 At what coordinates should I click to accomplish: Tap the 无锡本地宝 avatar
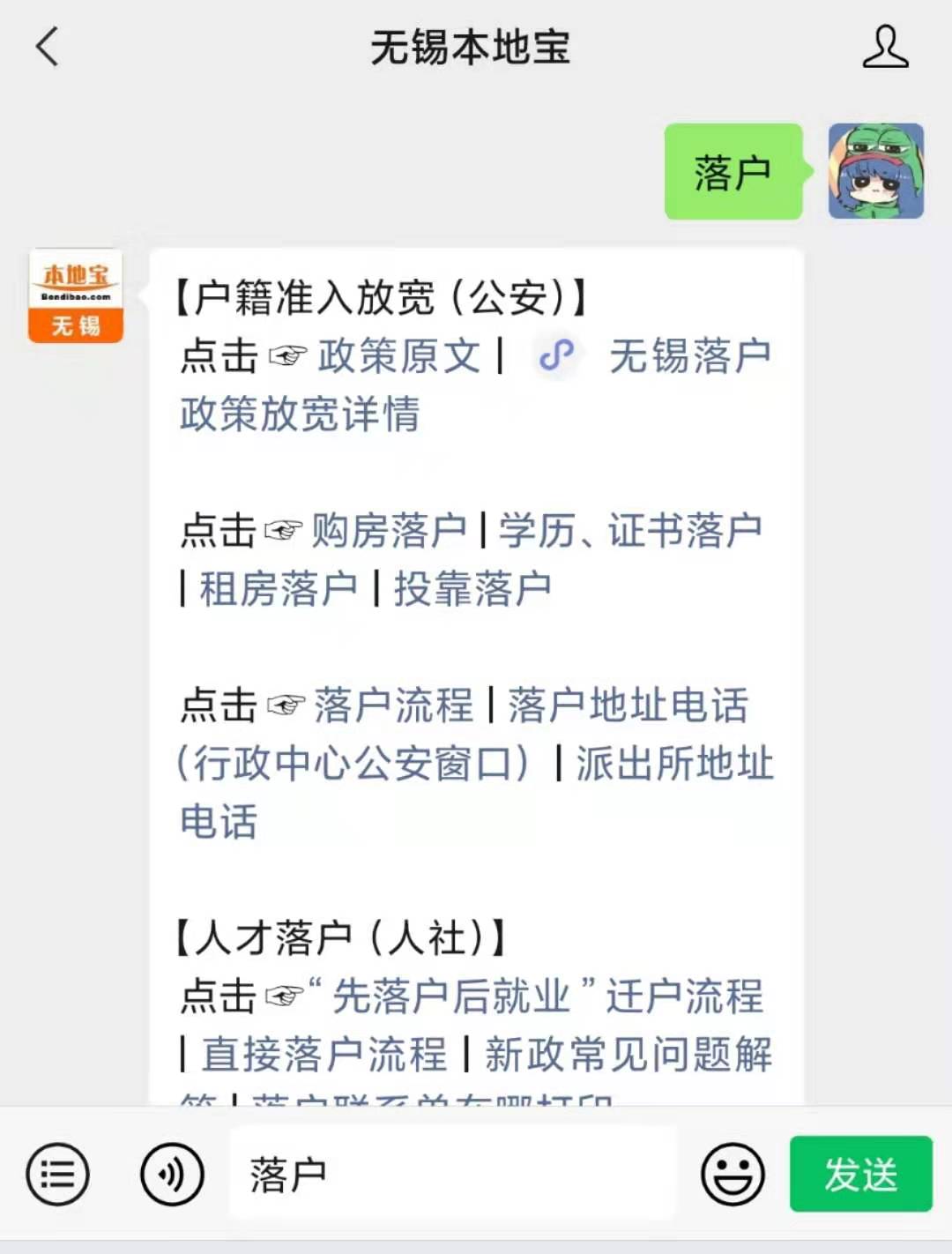click(x=76, y=295)
